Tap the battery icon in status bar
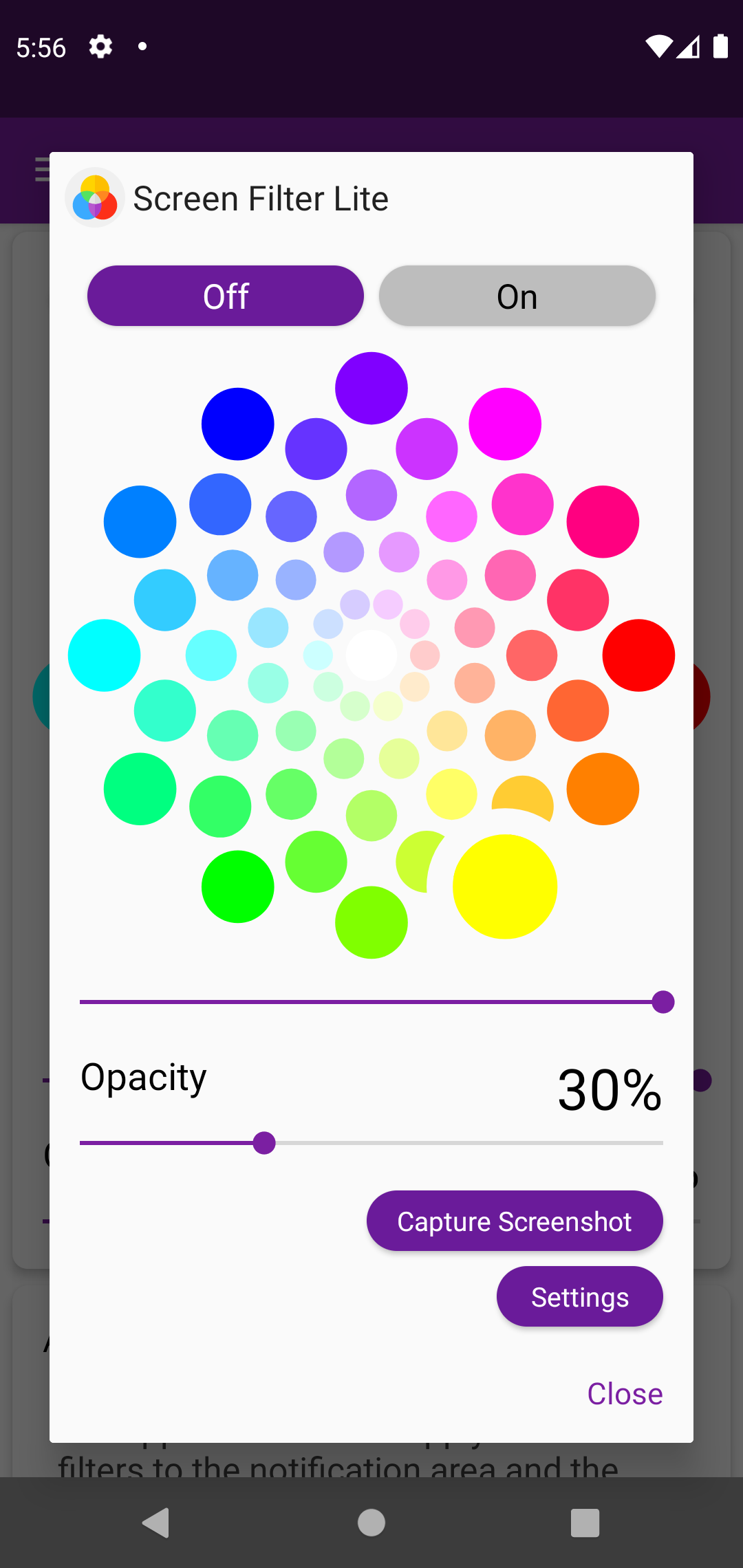Screen dimensions: 743x1568 (719, 47)
